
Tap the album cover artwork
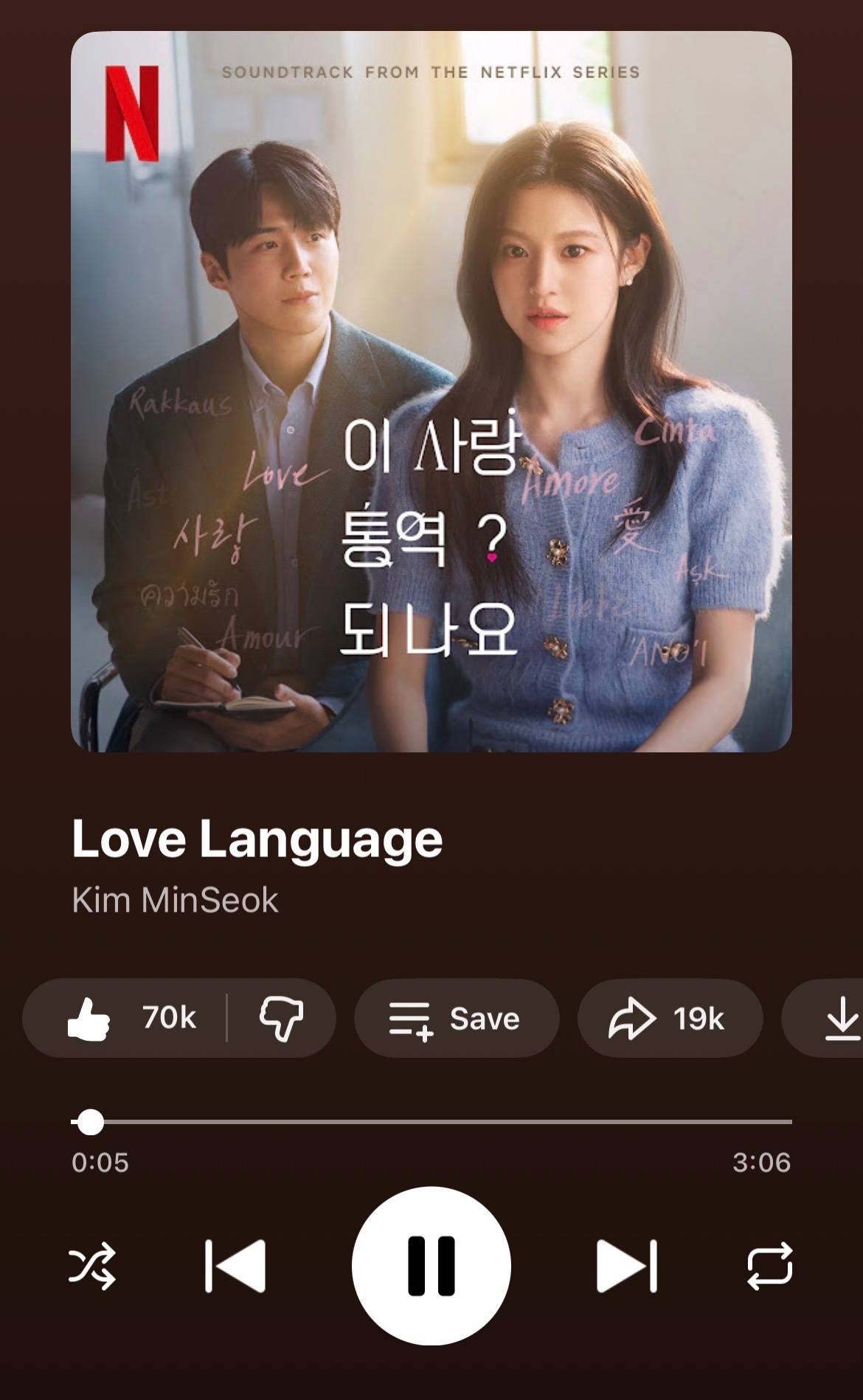point(431,392)
